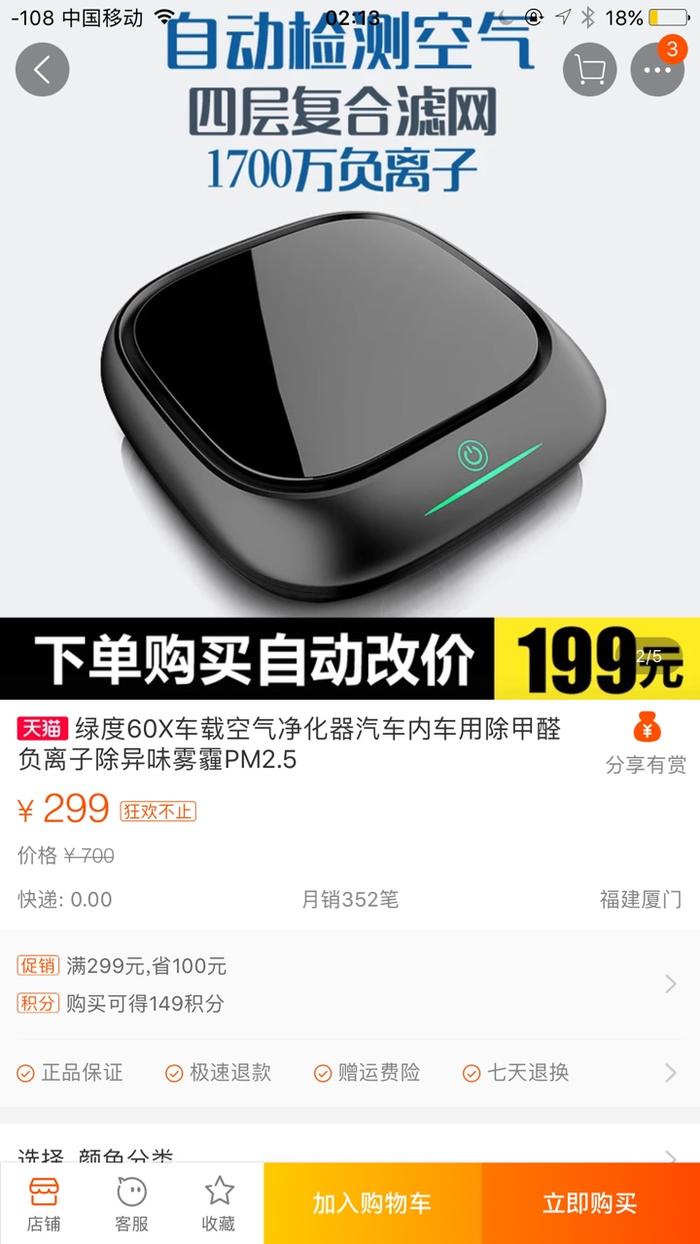Open the overflow menu with three dots
This screenshot has height=1244, width=700.
point(657,69)
